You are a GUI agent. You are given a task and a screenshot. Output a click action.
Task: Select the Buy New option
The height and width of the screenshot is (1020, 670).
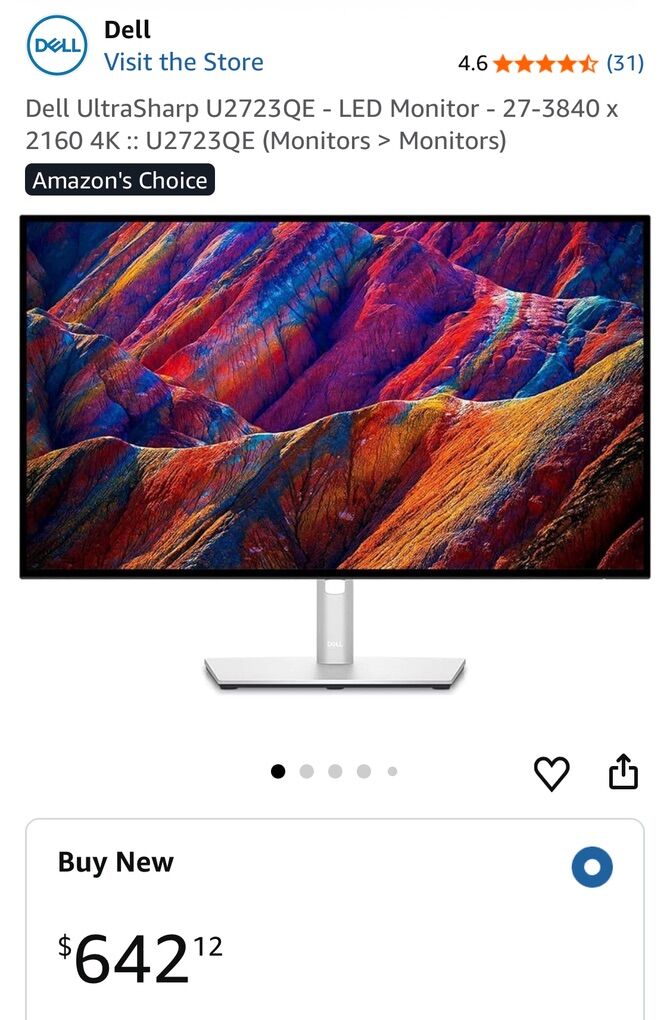pos(592,867)
